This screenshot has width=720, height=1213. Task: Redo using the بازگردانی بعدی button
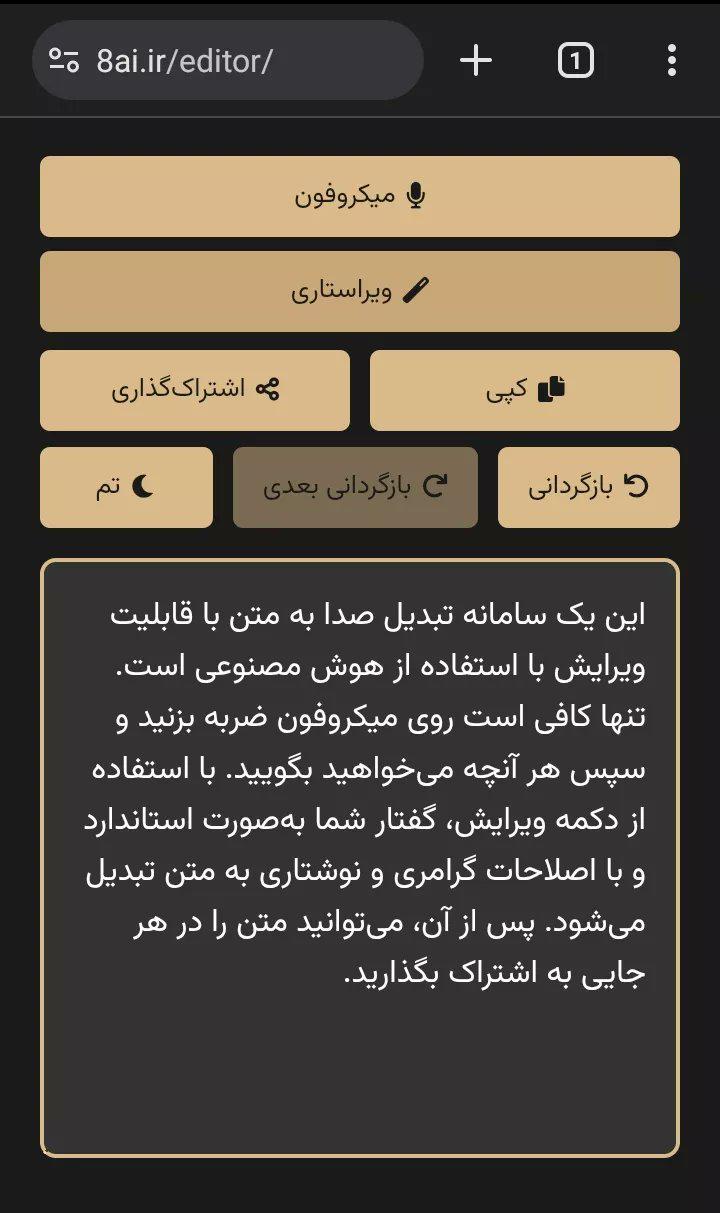355,487
